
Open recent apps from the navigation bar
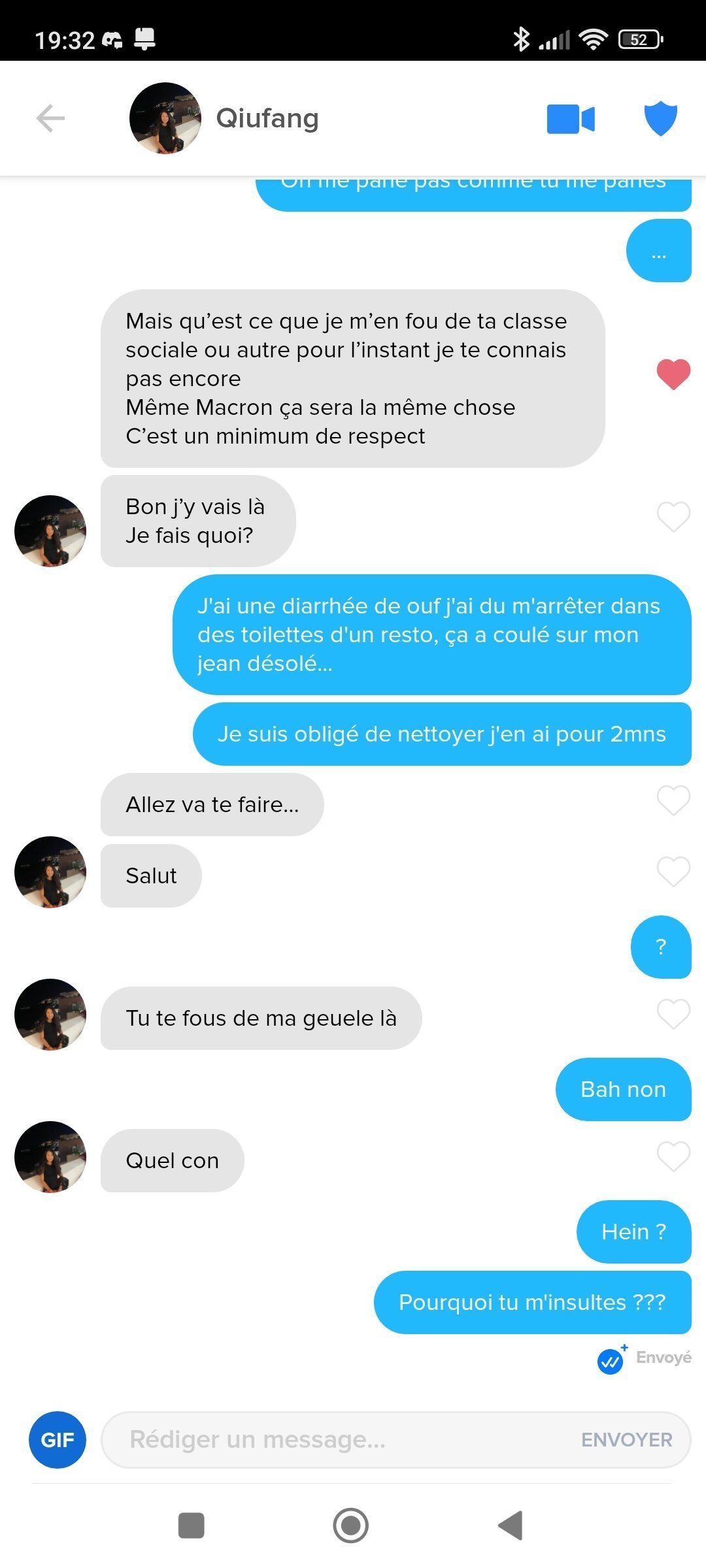pyautogui.click(x=191, y=1526)
